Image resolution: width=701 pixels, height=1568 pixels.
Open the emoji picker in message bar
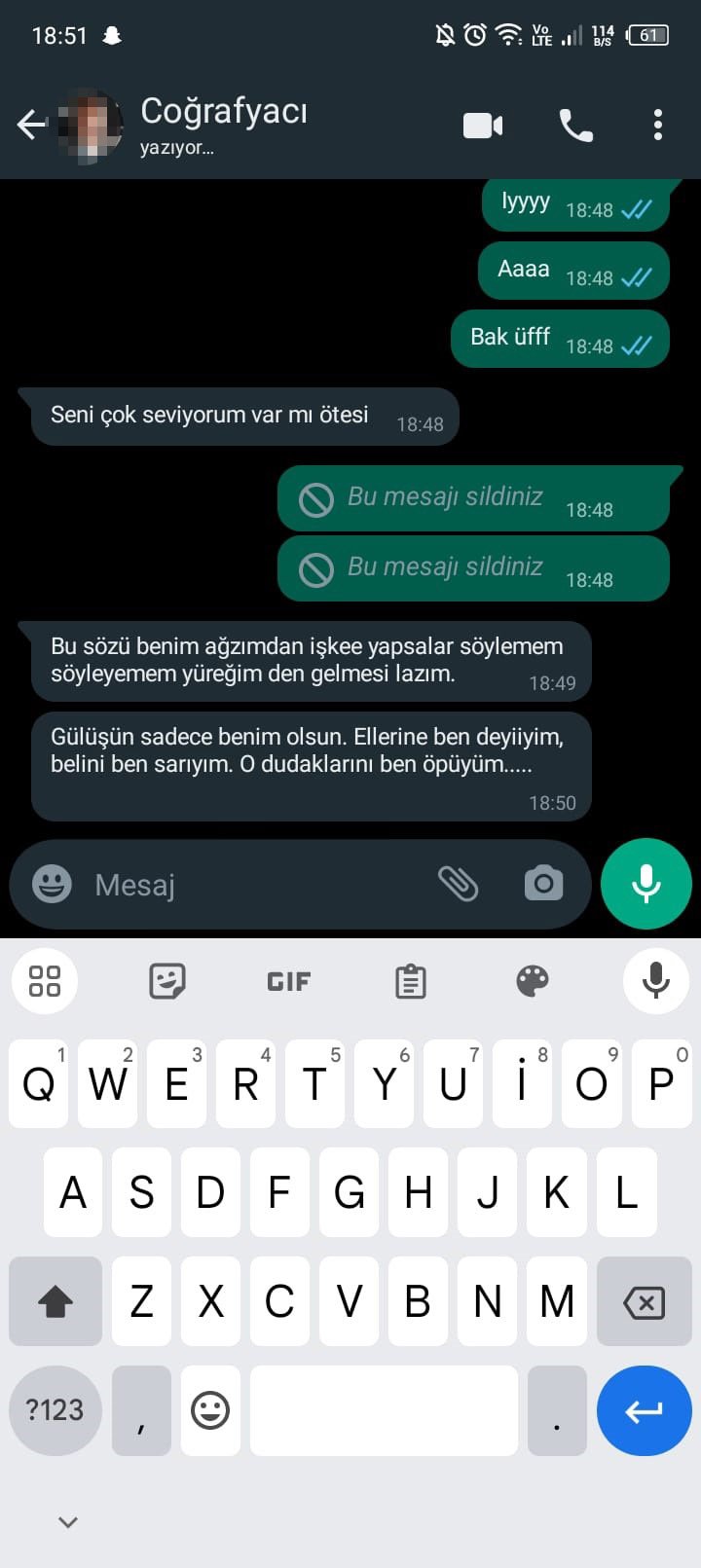[x=52, y=884]
